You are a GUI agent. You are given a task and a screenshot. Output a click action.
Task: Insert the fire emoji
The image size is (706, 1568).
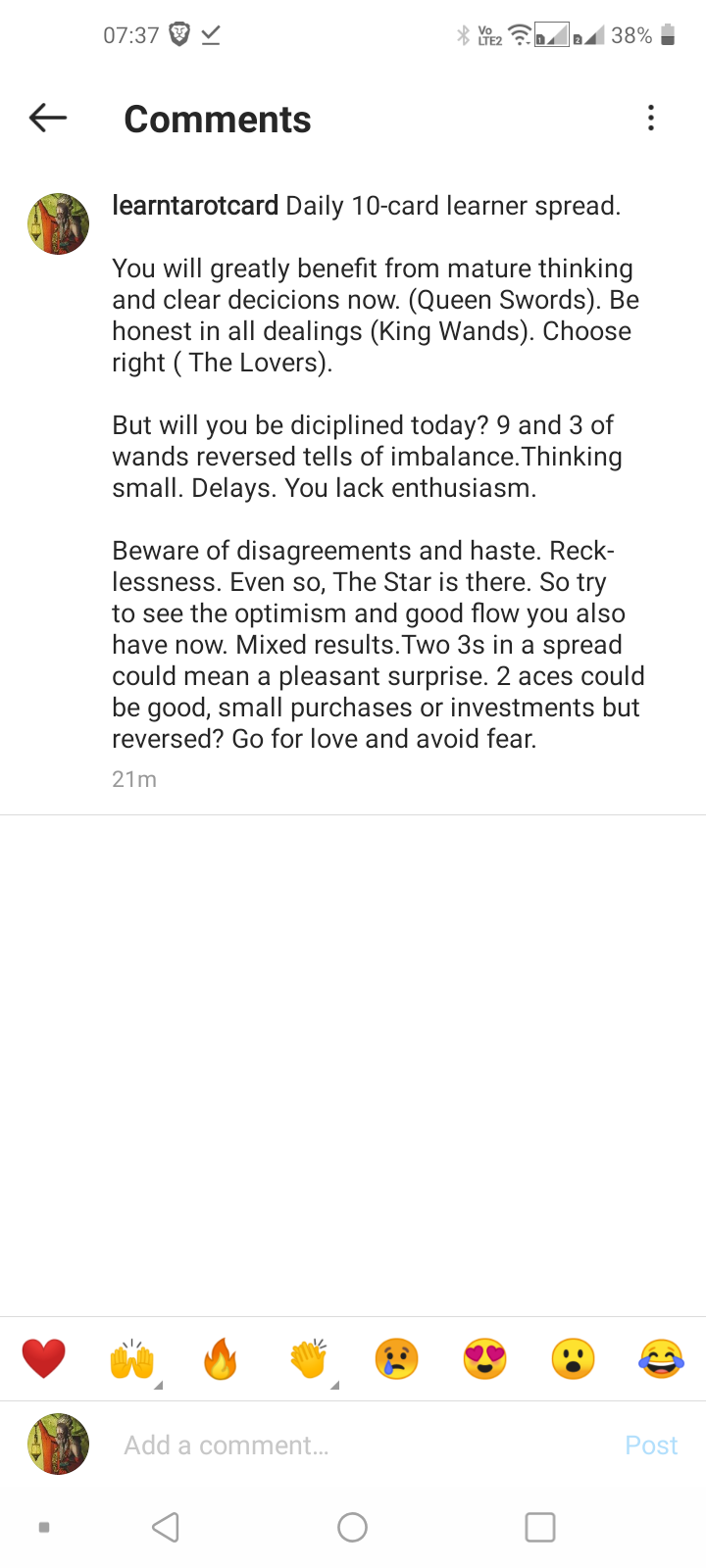coord(221,1359)
